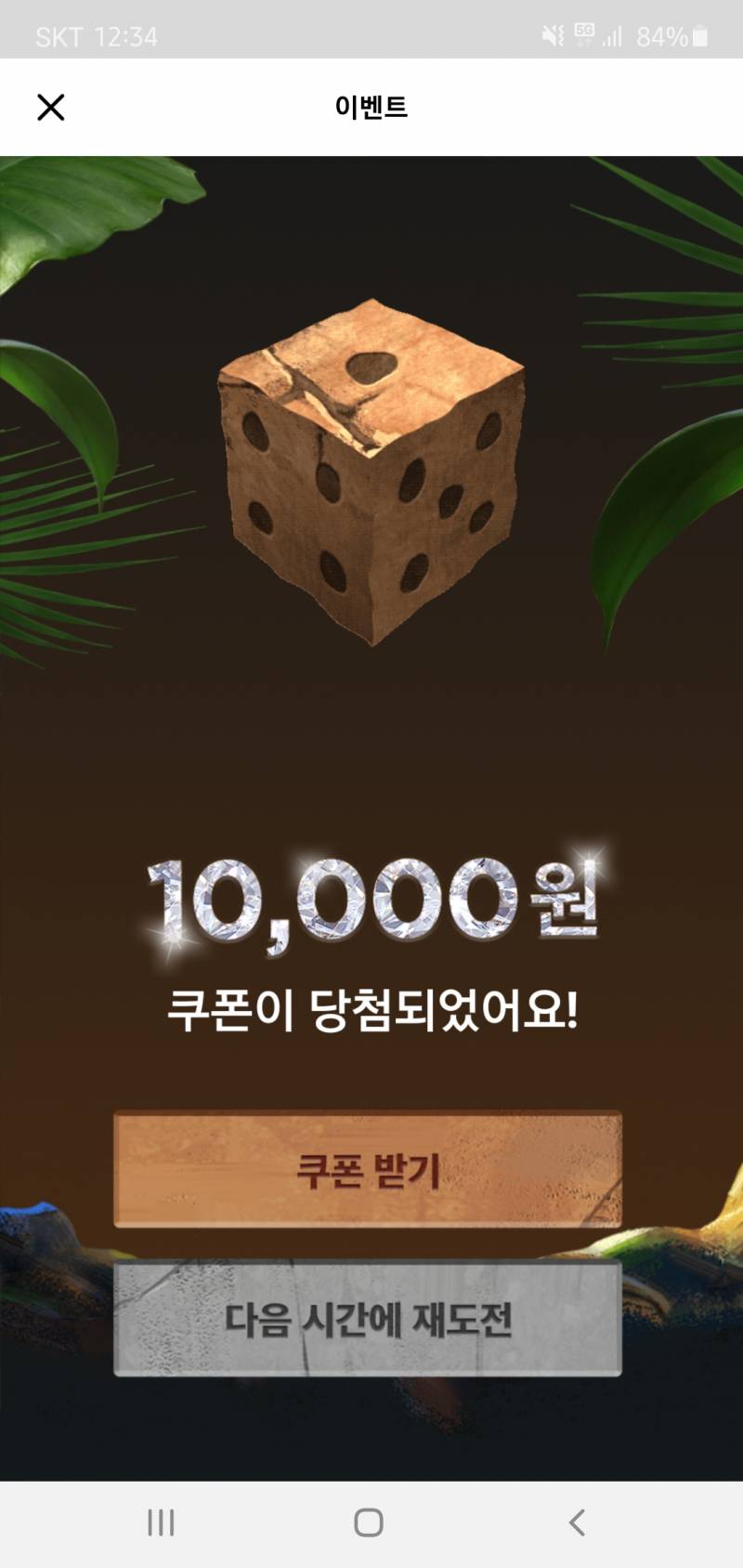Close the 이벤트 page with the X
743x1568 pixels.
pos(51,108)
